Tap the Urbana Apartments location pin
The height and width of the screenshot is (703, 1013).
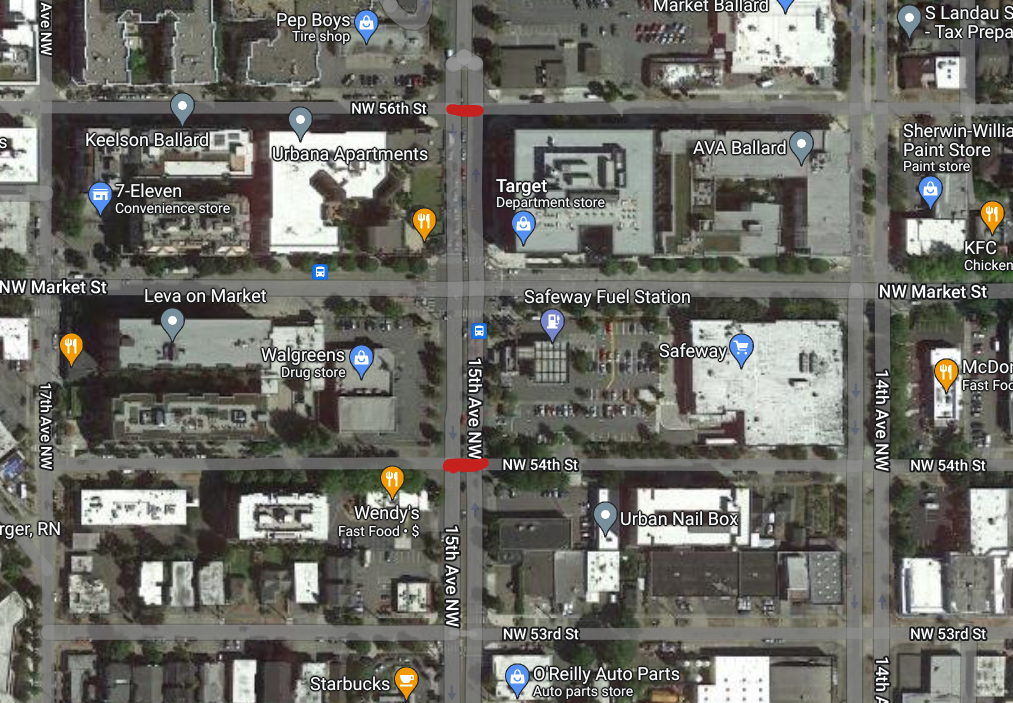click(x=301, y=123)
